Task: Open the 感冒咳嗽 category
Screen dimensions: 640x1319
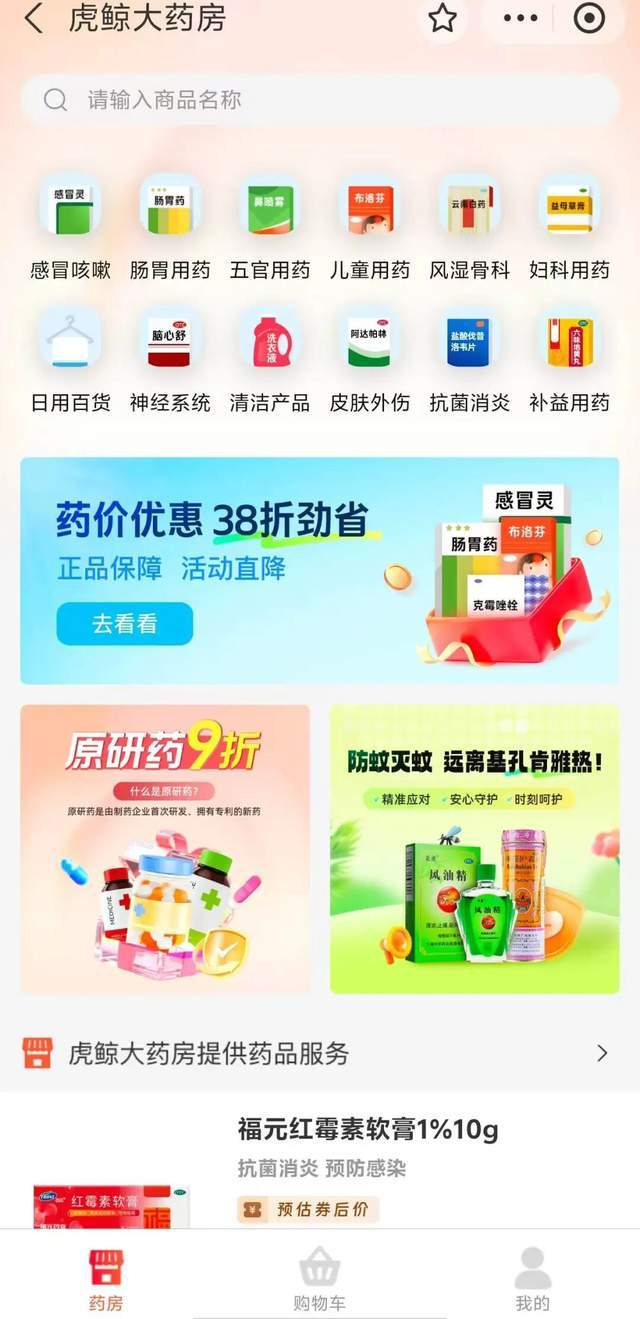Action: tap(70, 226)
